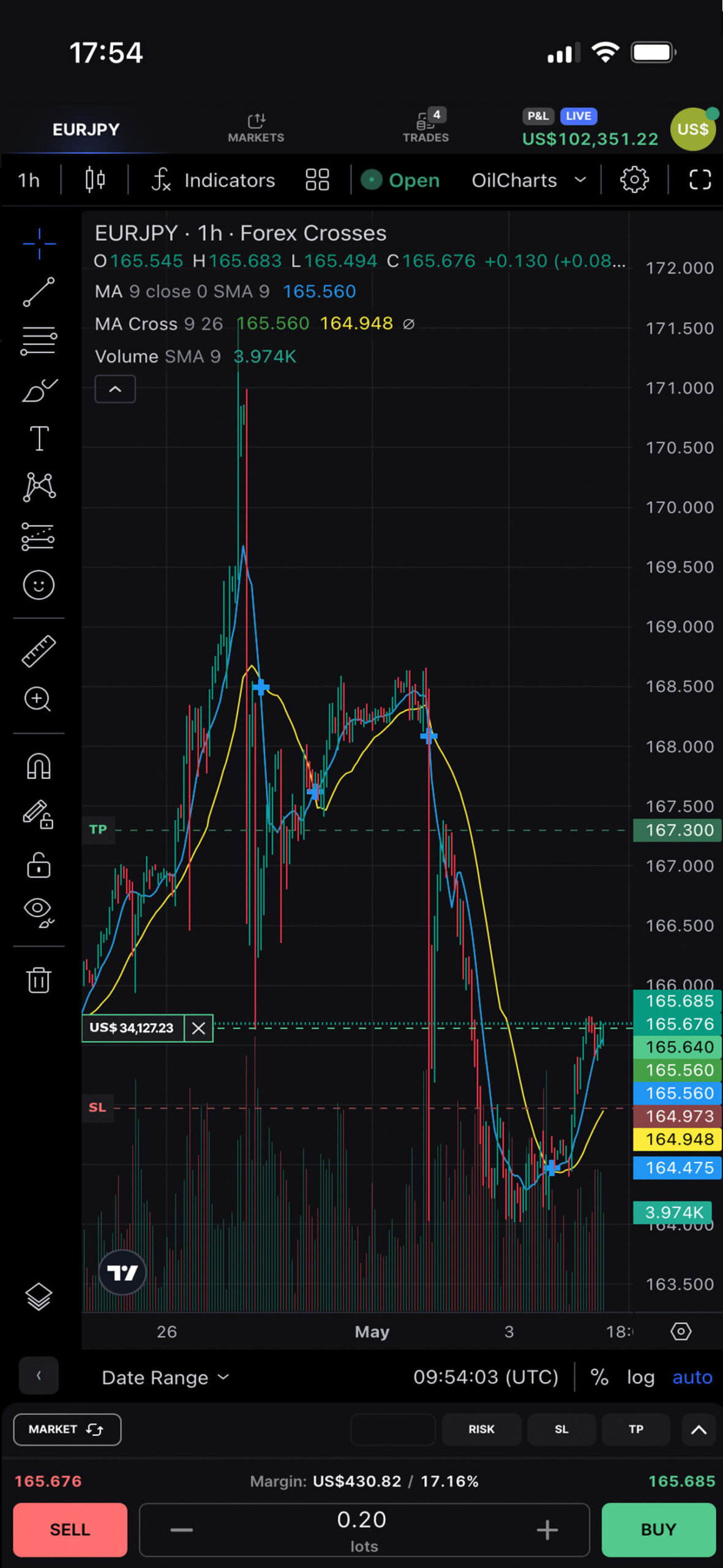Dismiss the US$34,127.23 P&L label
Viewport: 723px width, 1568px height.
[198, 1028]
